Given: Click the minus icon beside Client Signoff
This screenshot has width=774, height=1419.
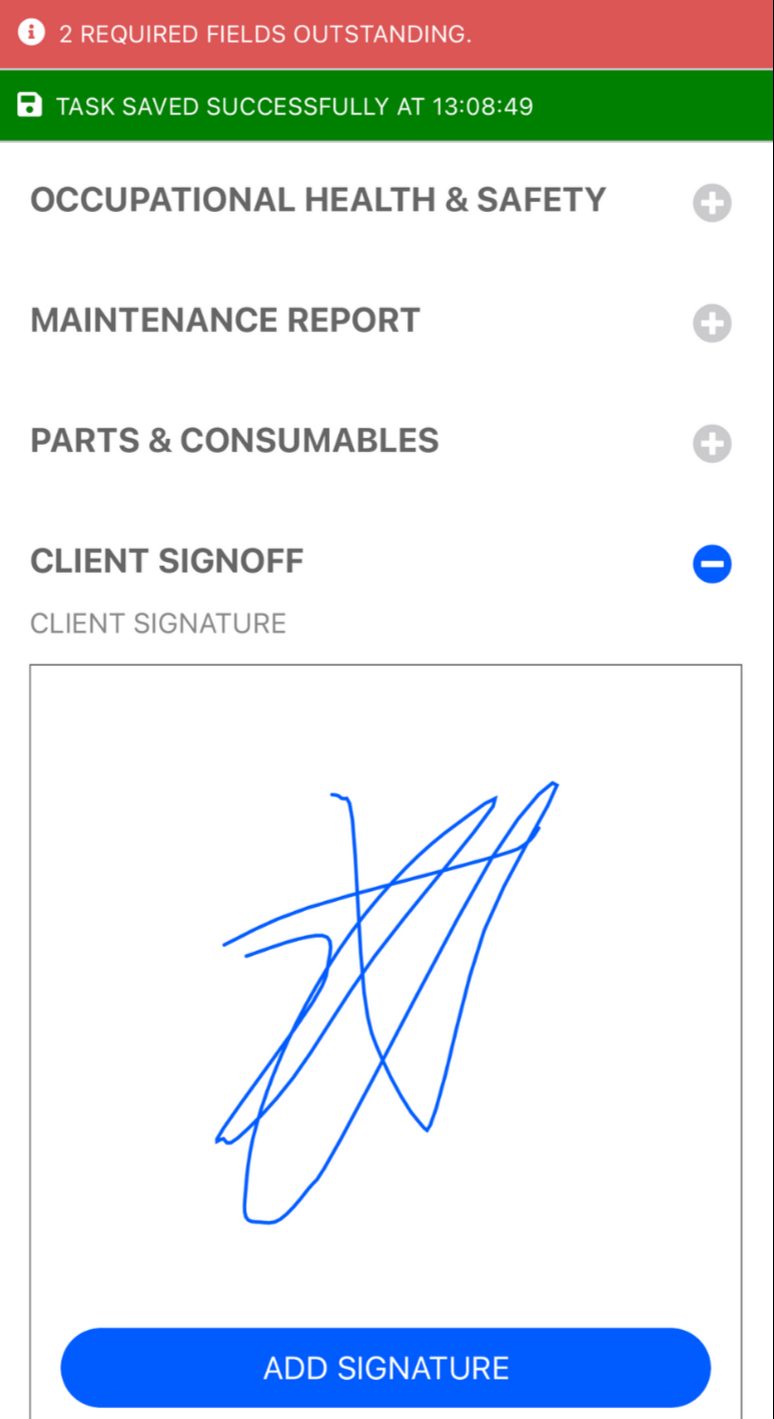Looking at the screenshot, I should pyautogui.click(x=712, y=563).
